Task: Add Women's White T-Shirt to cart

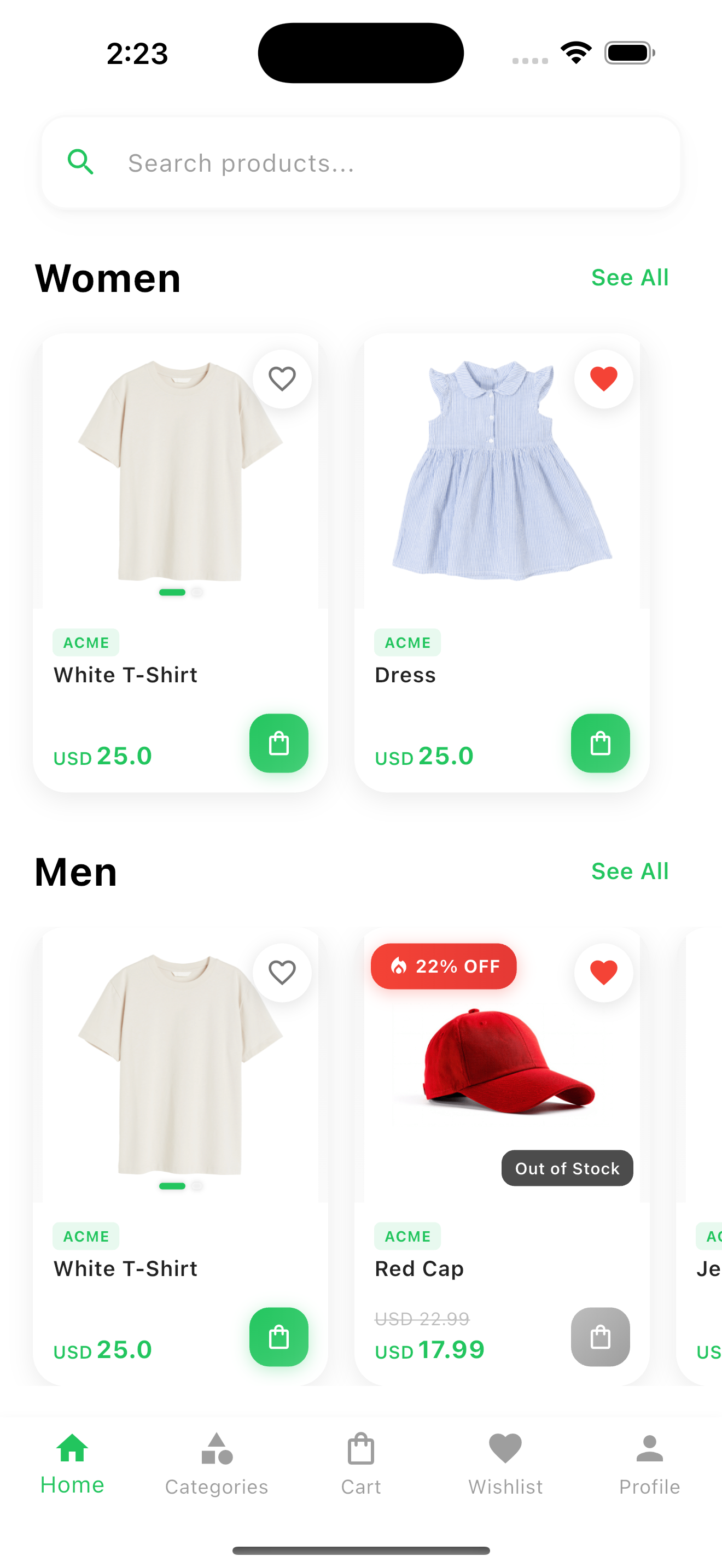Action: [x=279, y=743]
